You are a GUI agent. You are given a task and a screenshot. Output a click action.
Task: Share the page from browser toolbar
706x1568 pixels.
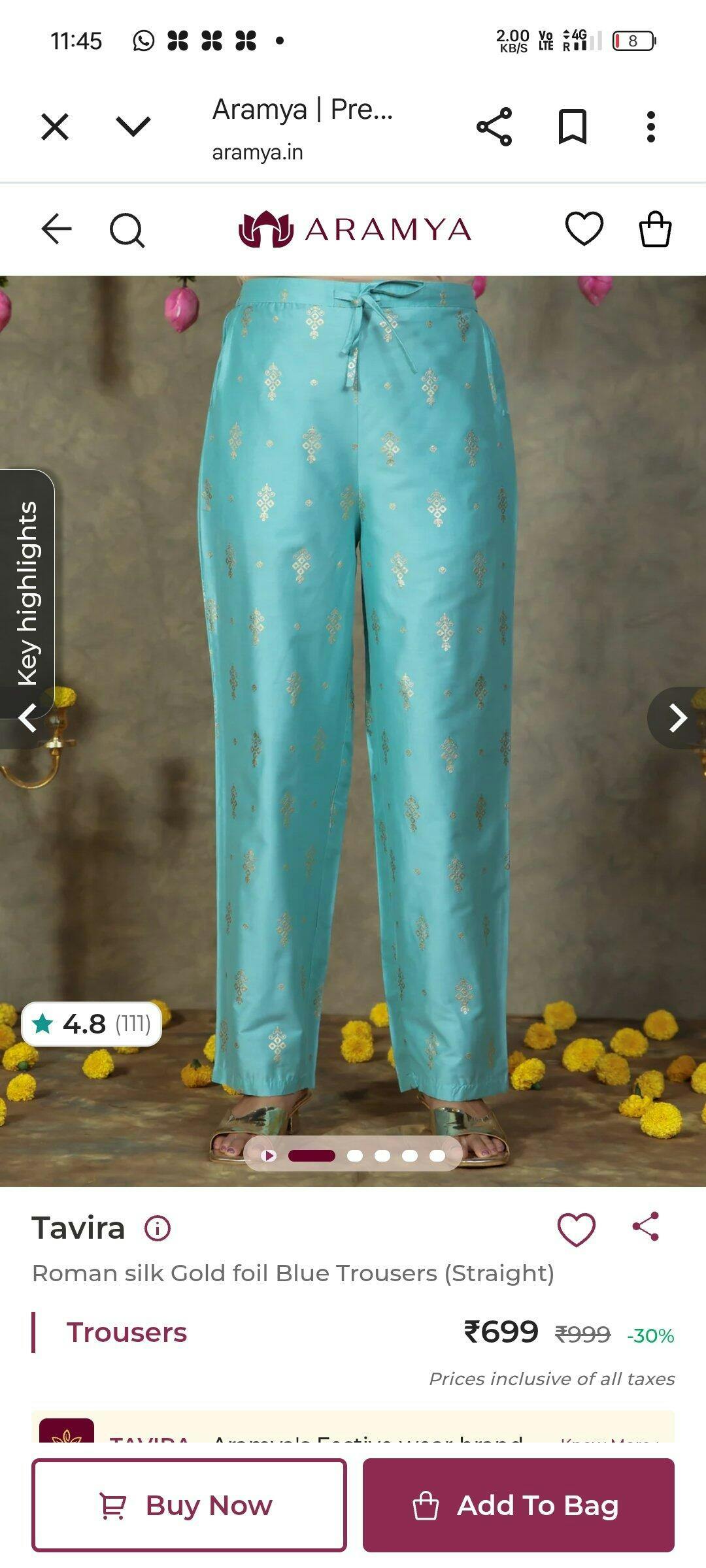[x=494, y=127]
